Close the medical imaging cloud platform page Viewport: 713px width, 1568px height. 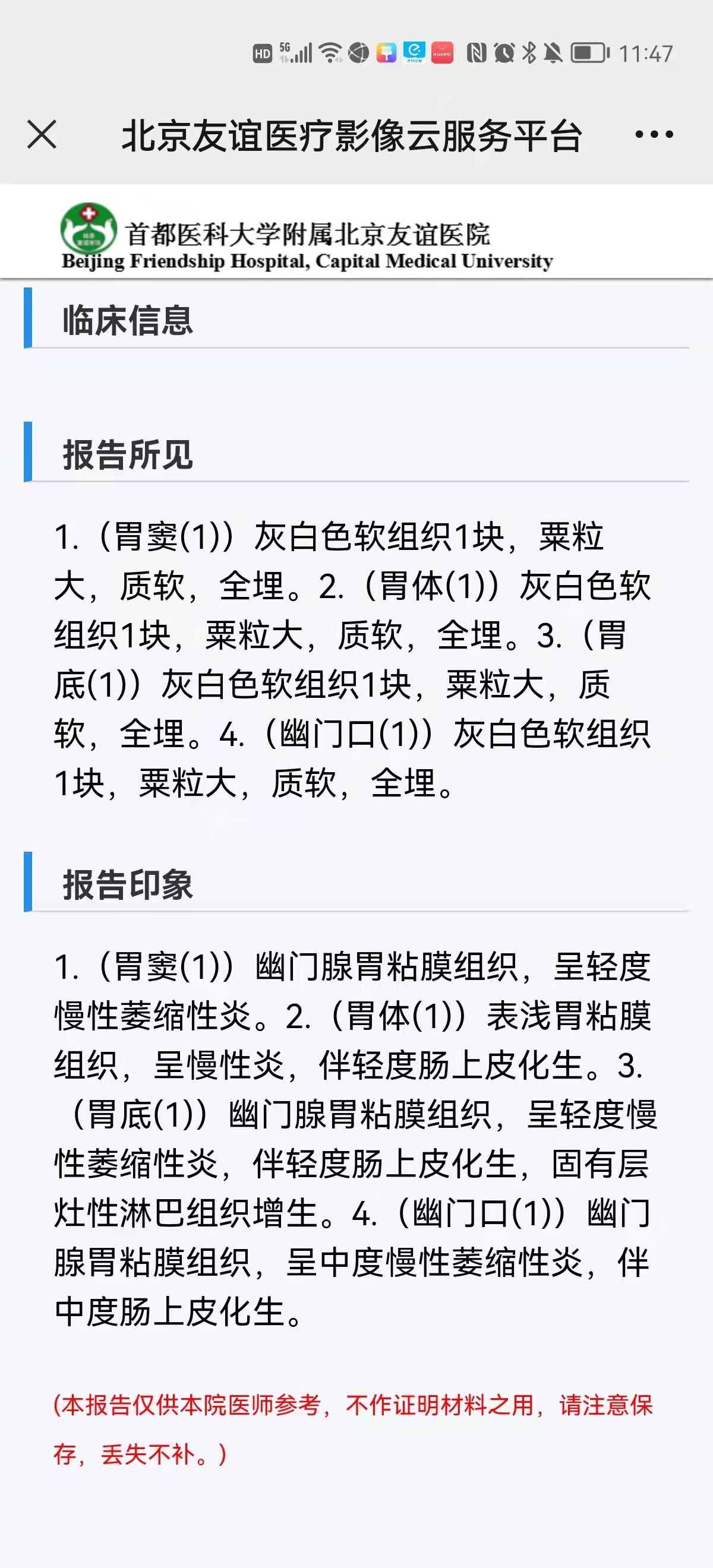(x=42, y=134)
